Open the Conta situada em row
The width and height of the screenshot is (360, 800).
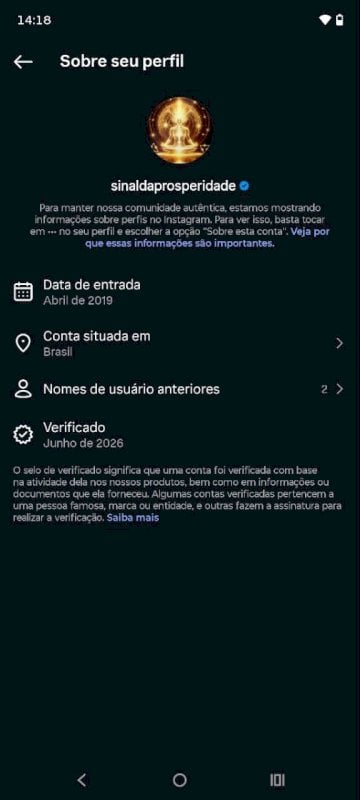(x=180, y=343)
